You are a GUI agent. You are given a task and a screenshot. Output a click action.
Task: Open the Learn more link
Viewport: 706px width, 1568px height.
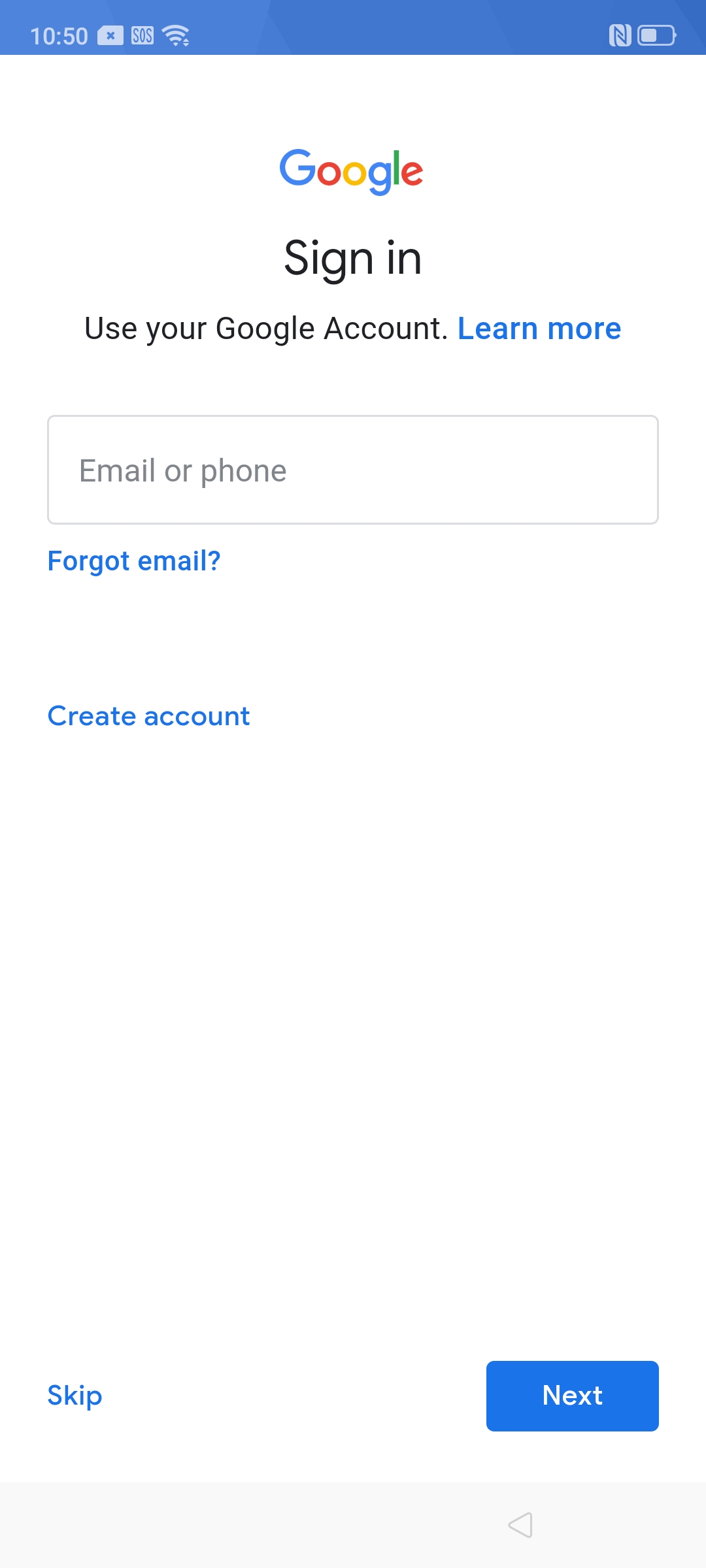[x=539, y=328]
